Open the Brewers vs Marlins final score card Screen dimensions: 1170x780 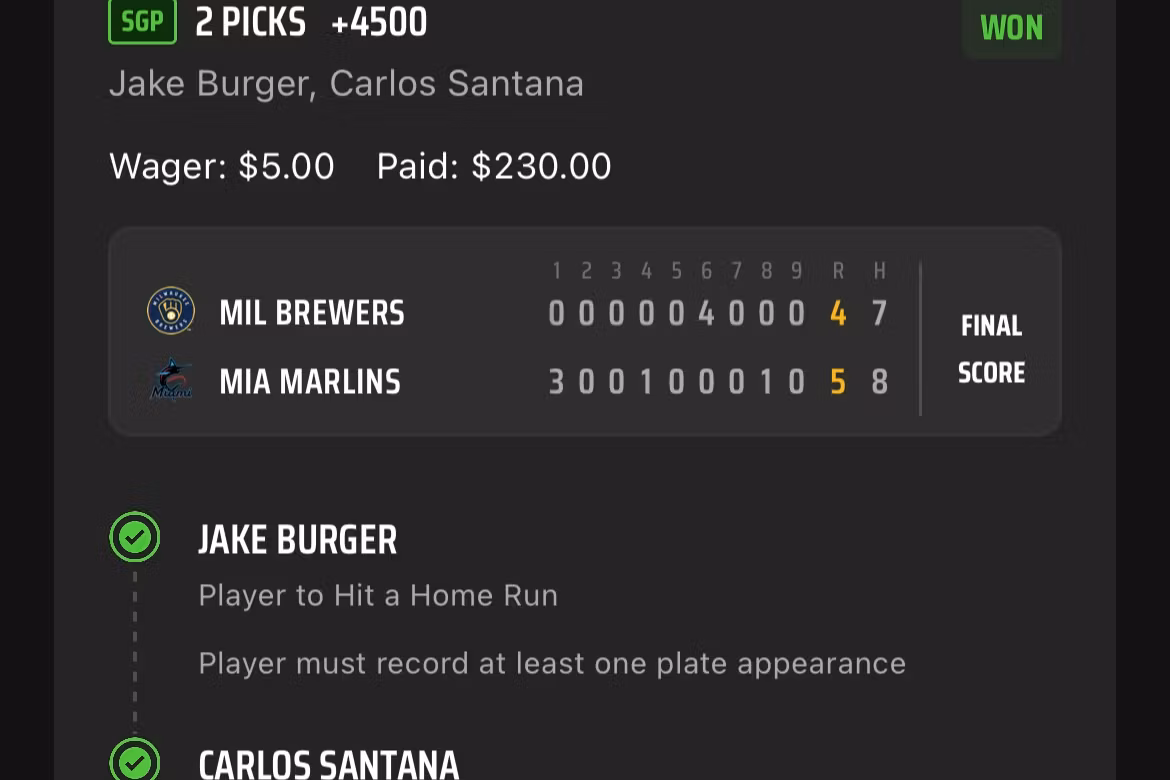584,332
